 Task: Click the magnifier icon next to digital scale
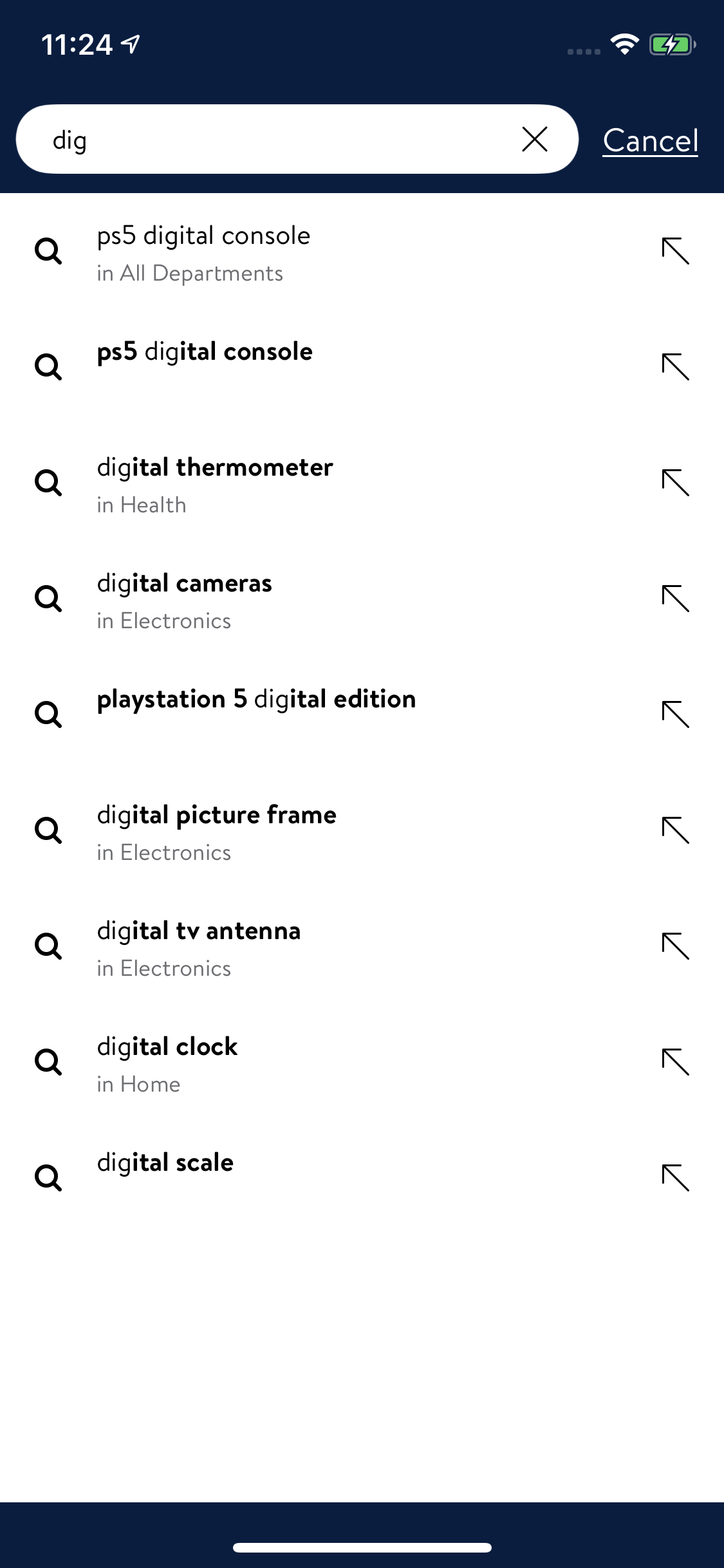point(48,1178)
